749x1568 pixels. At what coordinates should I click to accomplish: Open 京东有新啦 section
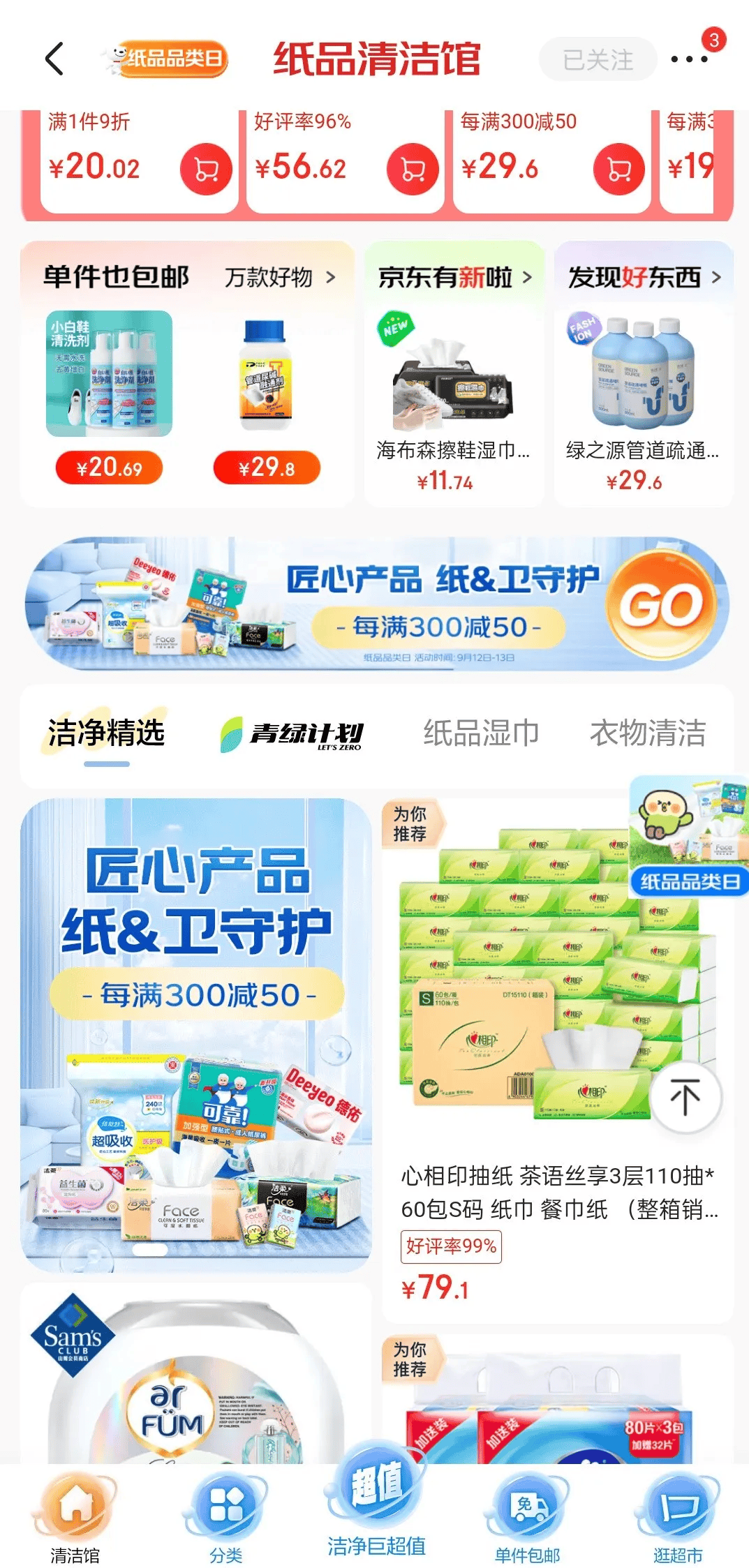click(454, 277)
